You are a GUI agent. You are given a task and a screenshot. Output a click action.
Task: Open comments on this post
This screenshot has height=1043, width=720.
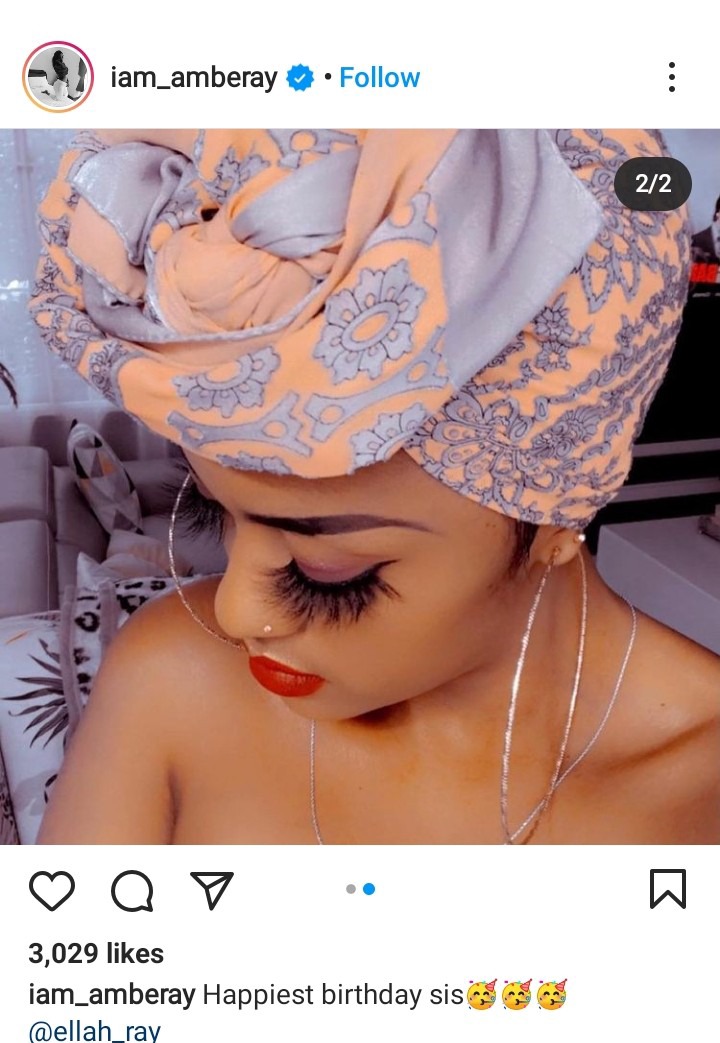coord(132,889)
